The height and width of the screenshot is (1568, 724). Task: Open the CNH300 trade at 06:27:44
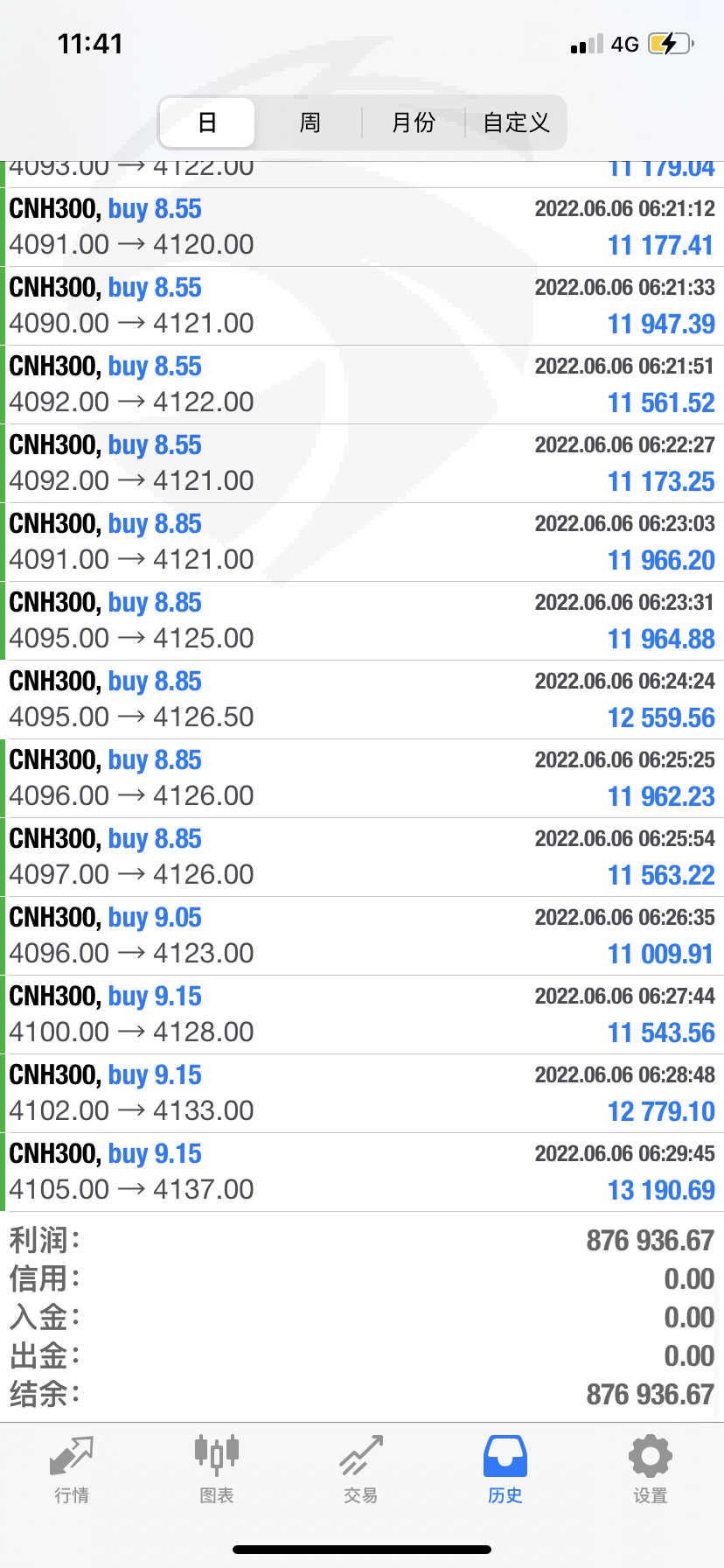click(362, 1015)
